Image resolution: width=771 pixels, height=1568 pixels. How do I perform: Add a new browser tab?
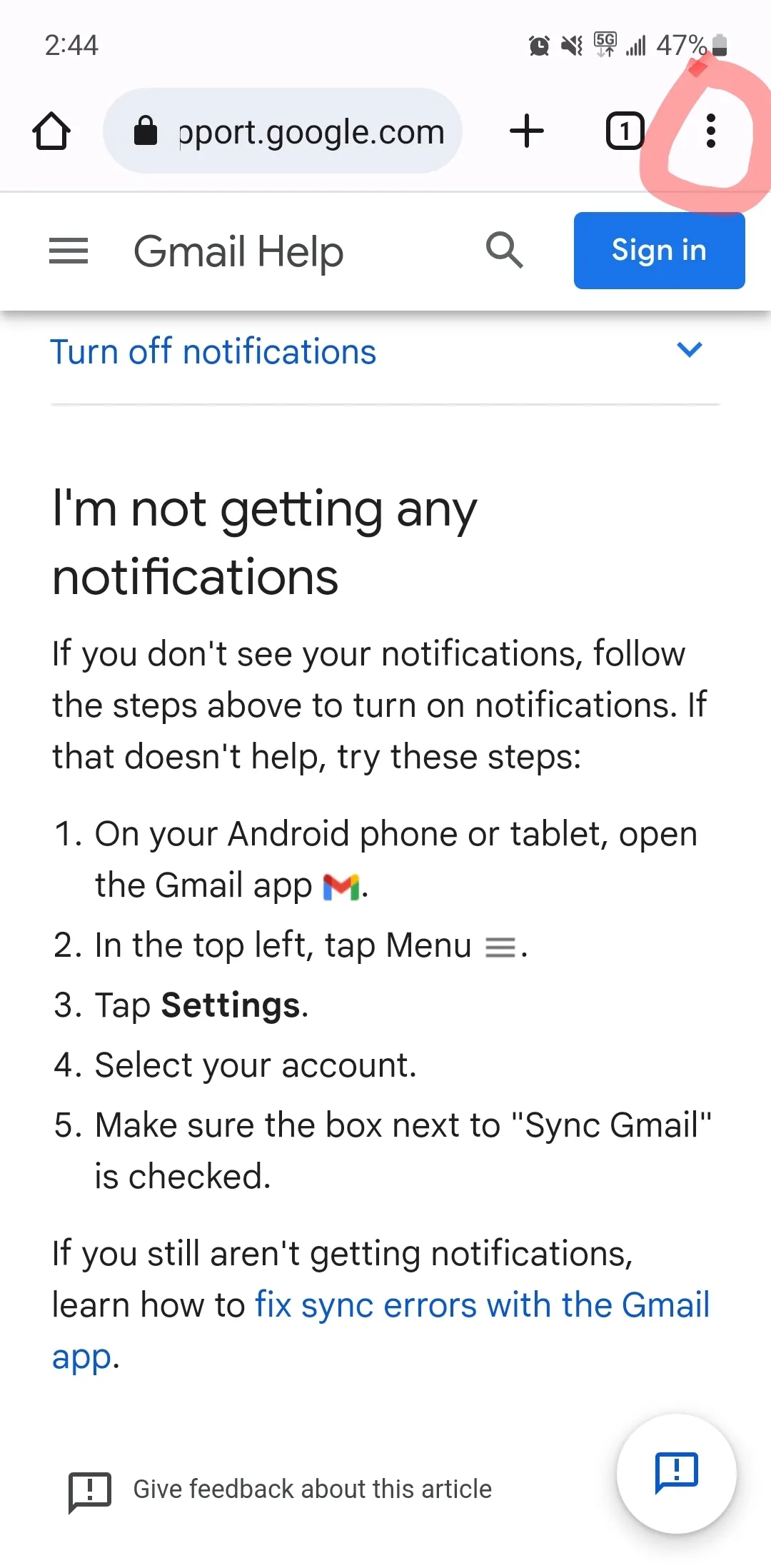point(527,131)
